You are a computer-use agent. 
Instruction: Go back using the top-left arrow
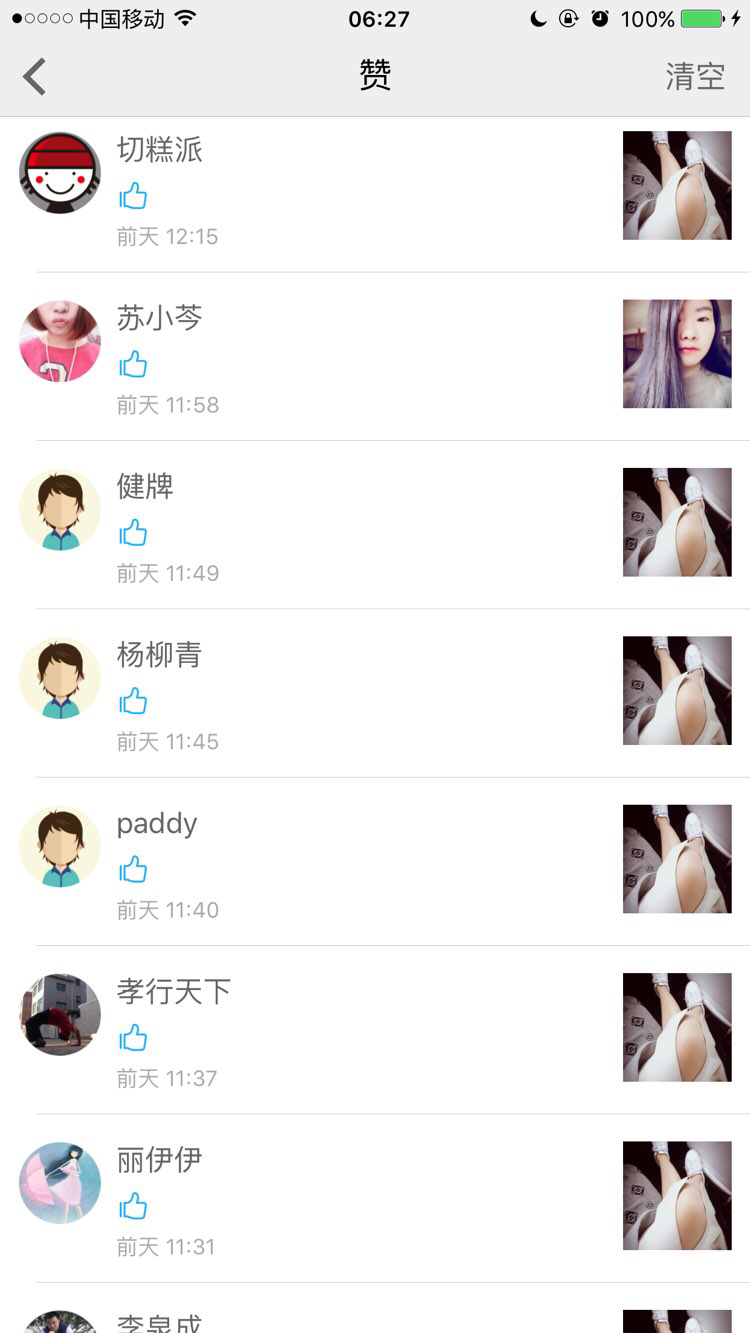tap(35, 77)
